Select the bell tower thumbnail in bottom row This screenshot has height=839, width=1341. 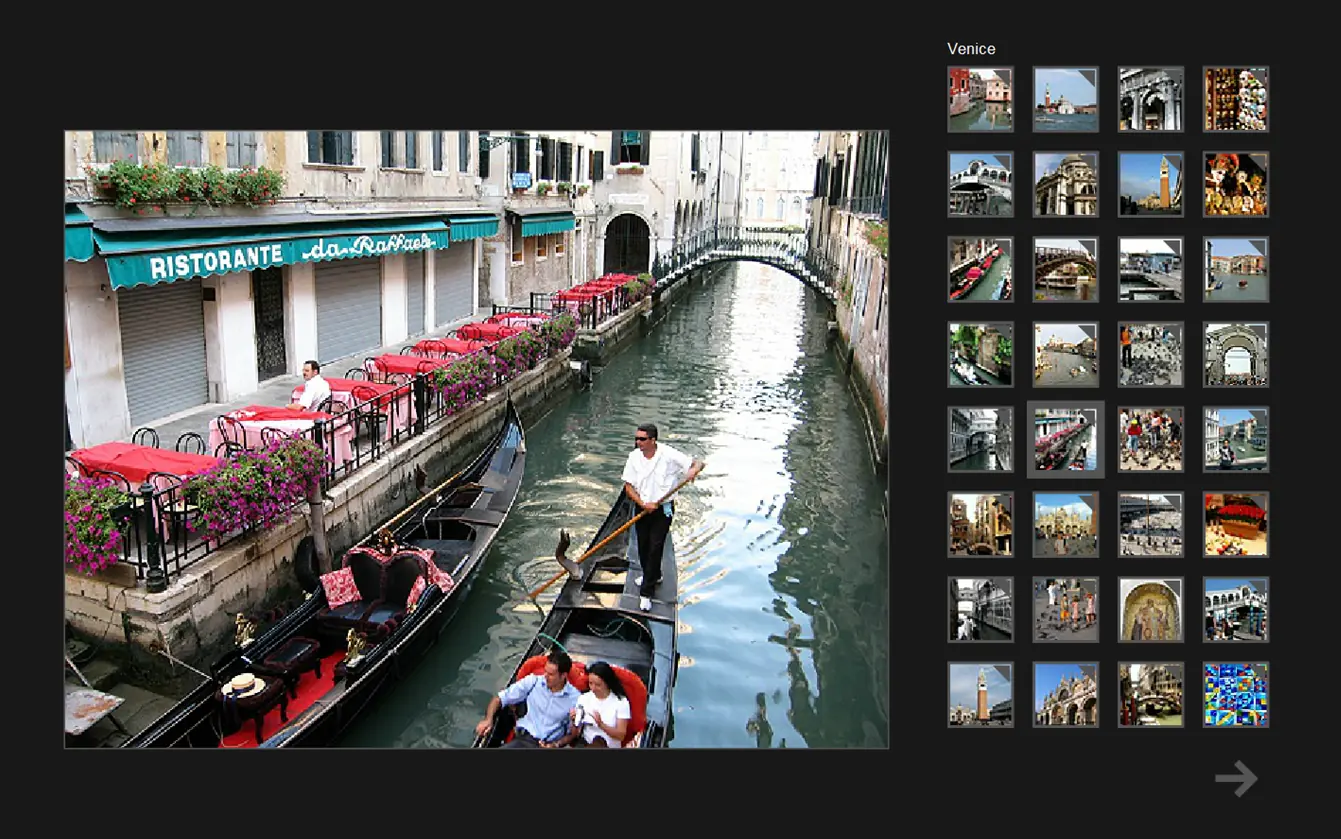[x=980, y=694]
